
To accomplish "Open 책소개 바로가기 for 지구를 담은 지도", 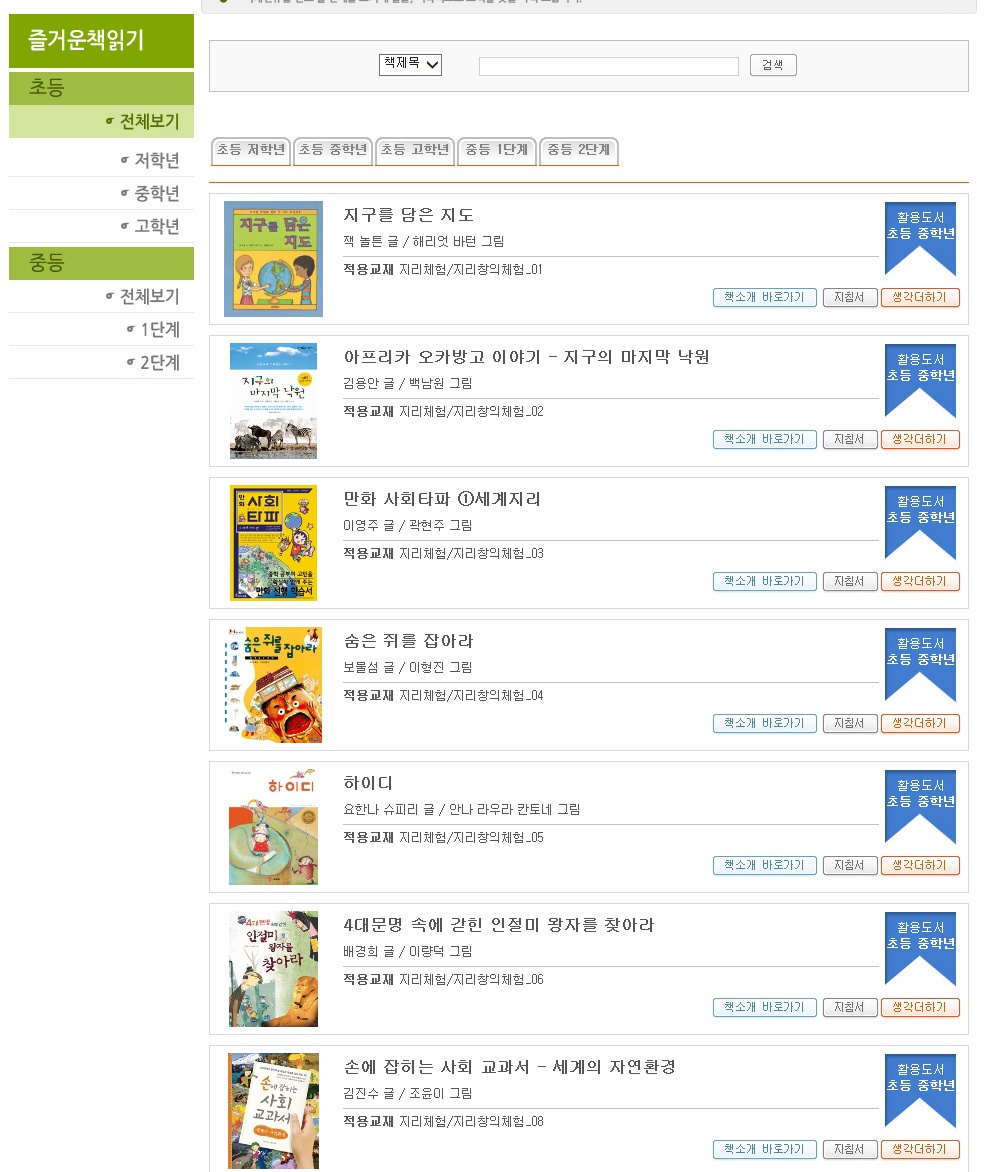I will click(764, 297).
